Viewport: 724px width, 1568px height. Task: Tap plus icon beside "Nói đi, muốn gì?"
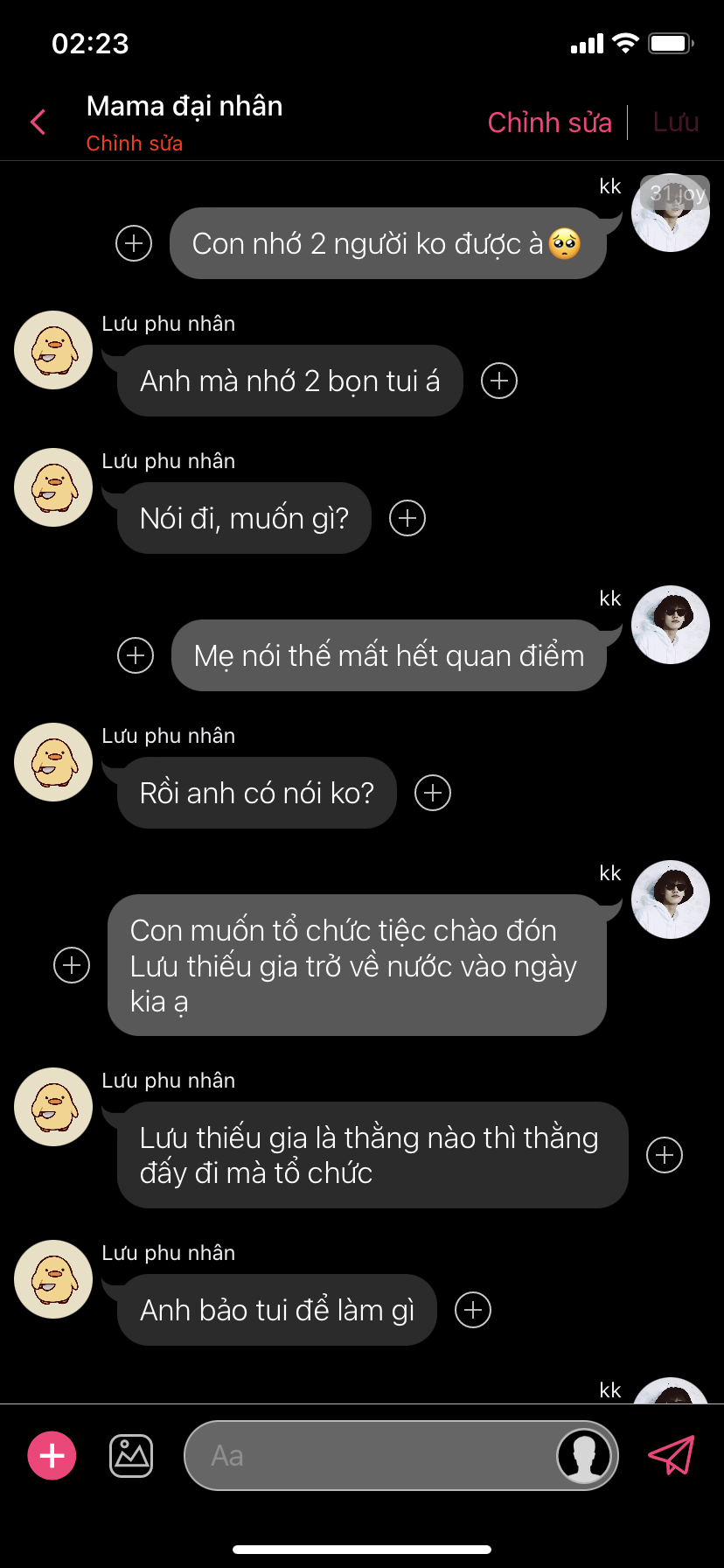coord(407,518)
